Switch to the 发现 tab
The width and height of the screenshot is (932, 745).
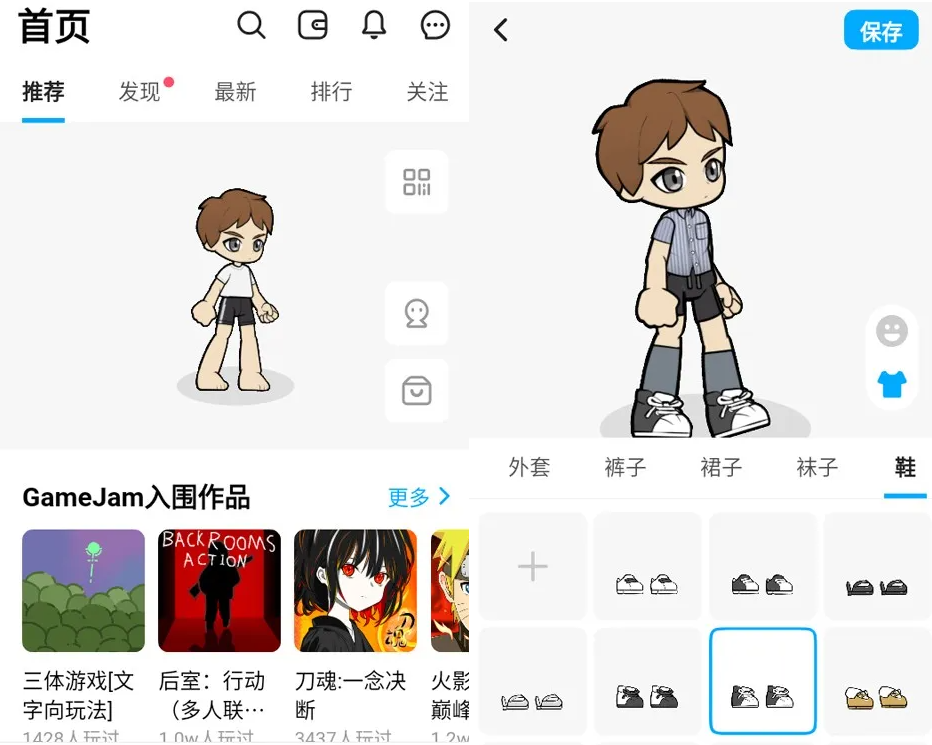[140, 92]
